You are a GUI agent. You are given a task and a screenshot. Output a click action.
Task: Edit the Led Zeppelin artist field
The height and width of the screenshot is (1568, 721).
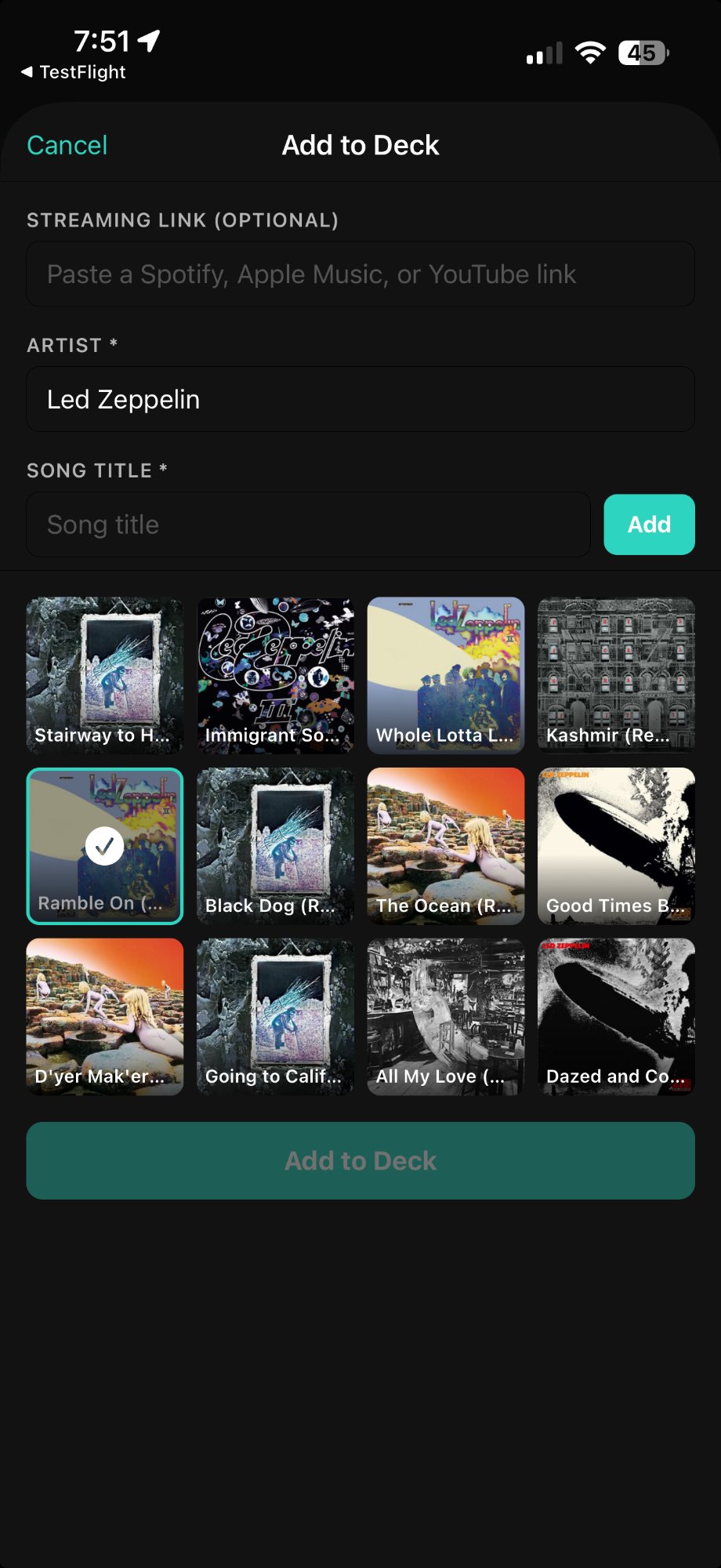point(360,399)
